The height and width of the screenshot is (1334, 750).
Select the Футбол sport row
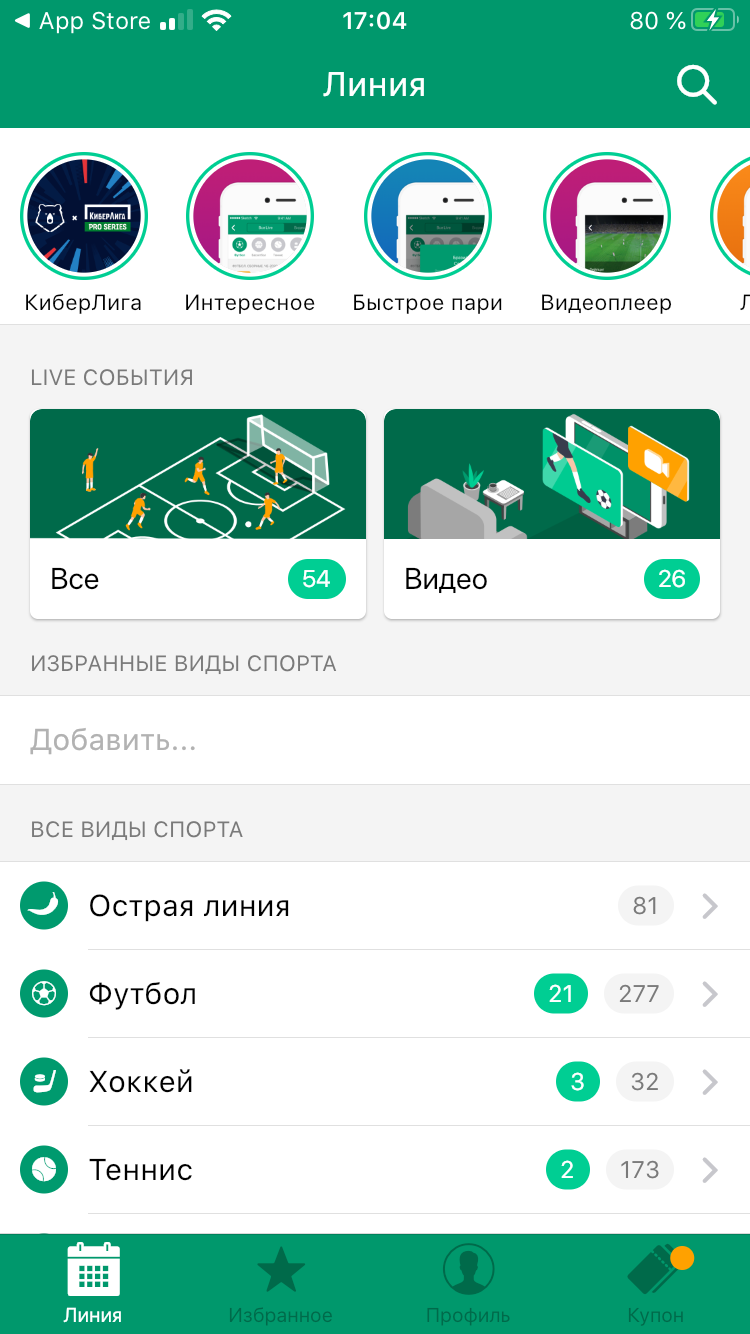point(375,994)
